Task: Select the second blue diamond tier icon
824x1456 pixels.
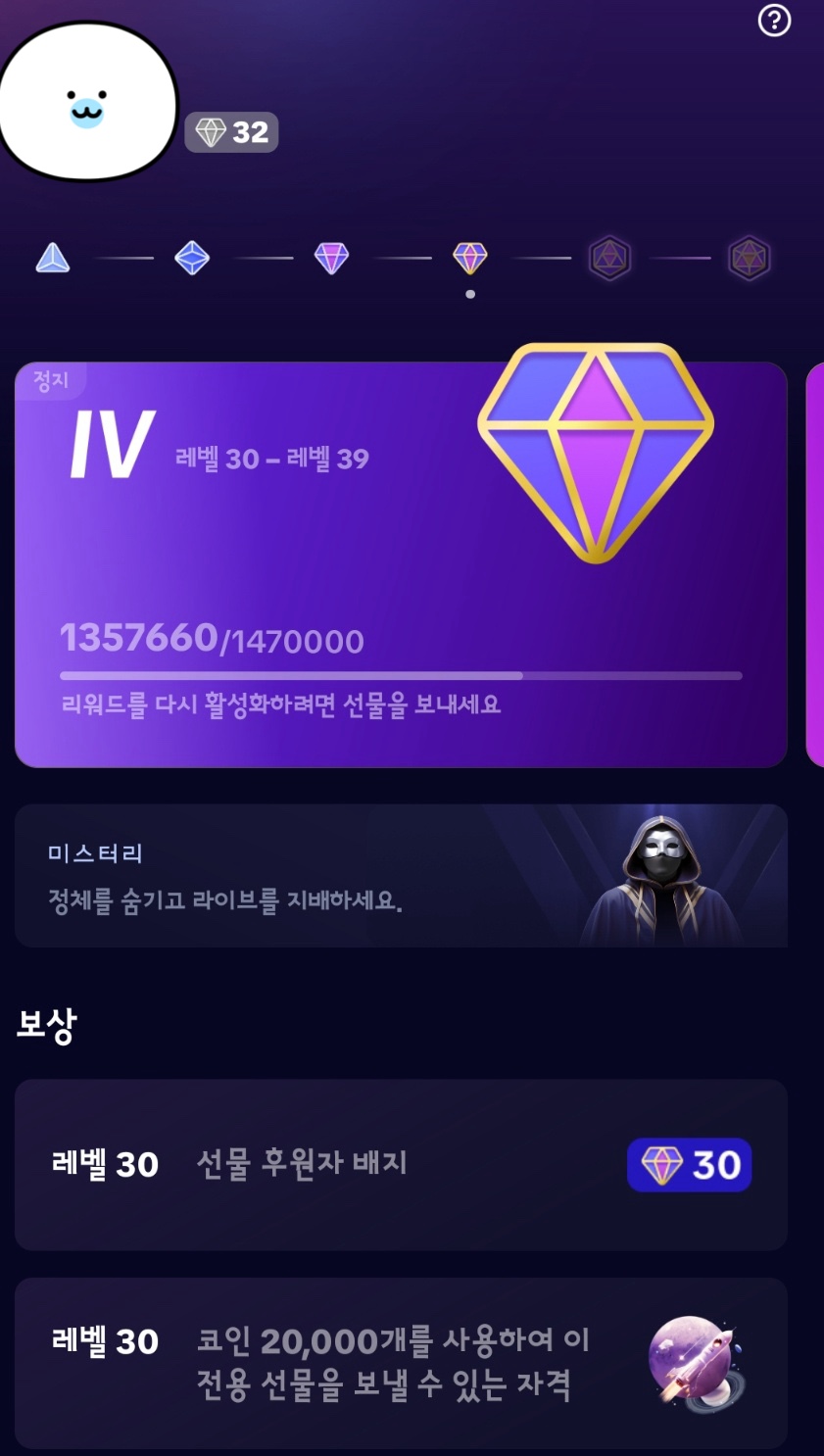Action: [192, 259]
